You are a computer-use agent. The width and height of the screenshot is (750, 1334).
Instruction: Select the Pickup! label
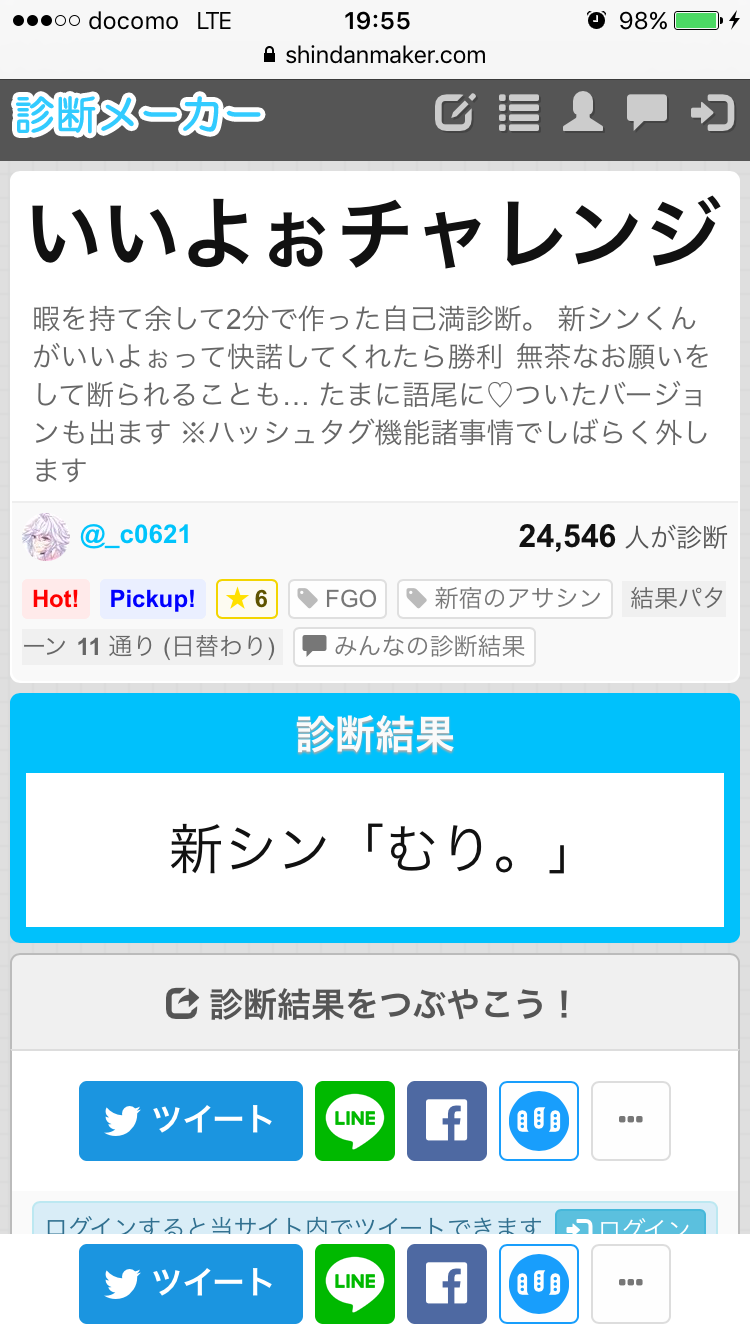click(x=153, y=599)
